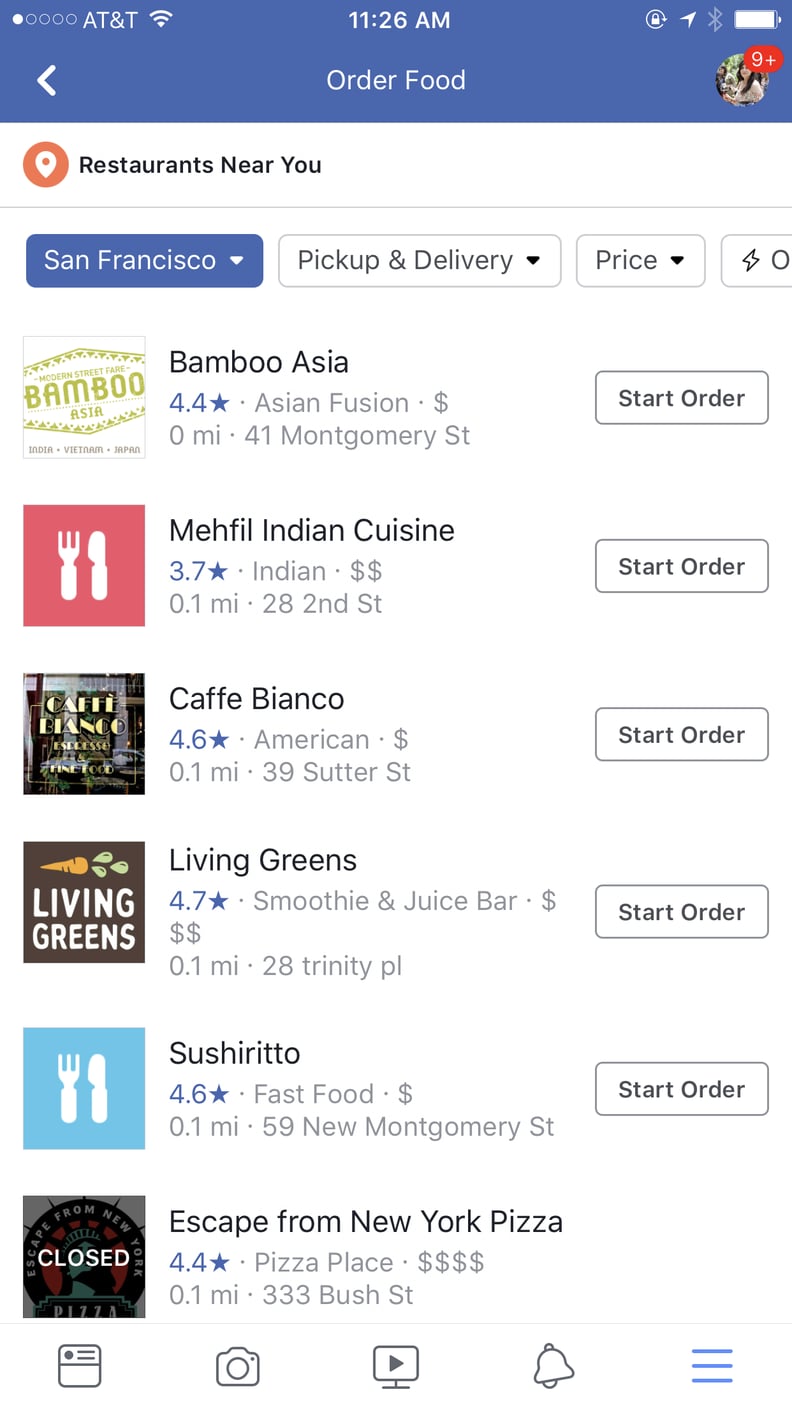Tap the Restaurants Near You location pin icon
This screenshot has height=1408, width=792.
tap(44, 164)
